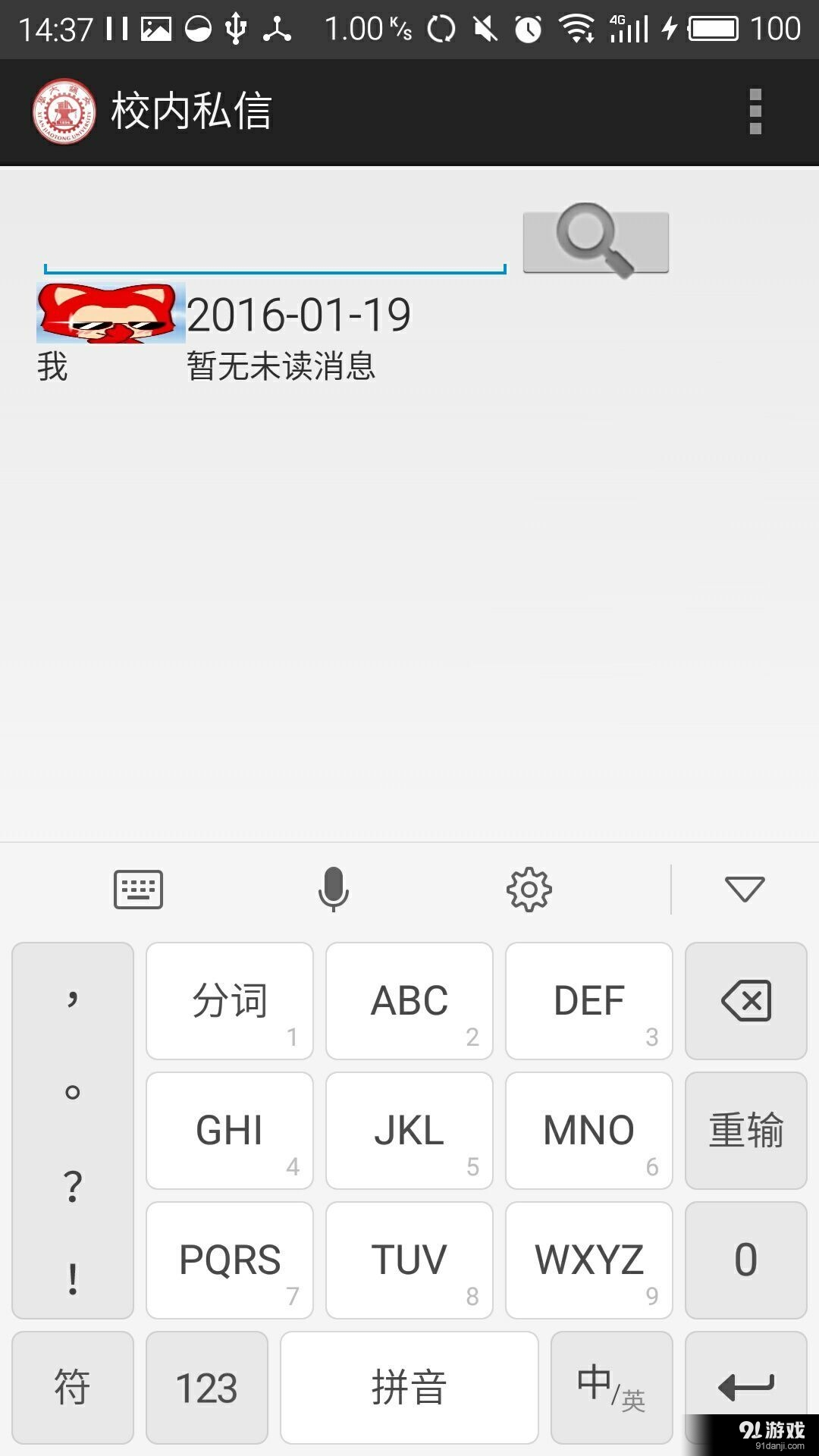This screenshot has height=1456, width=819.
Task: Switch language with the 中/英 toggle key
Action: [x=611, y=1387]
